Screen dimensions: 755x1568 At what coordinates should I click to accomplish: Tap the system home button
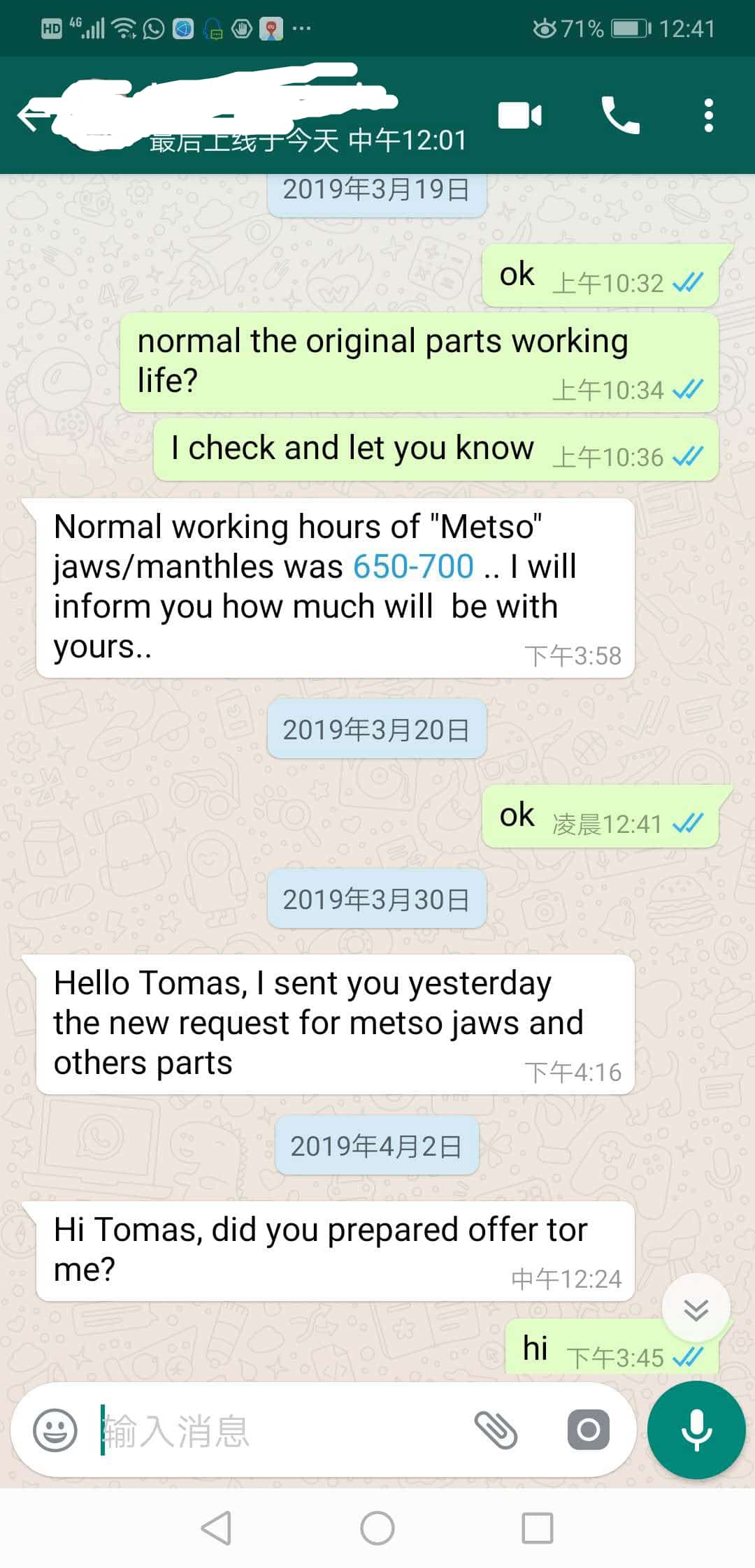coord(377,1528)
